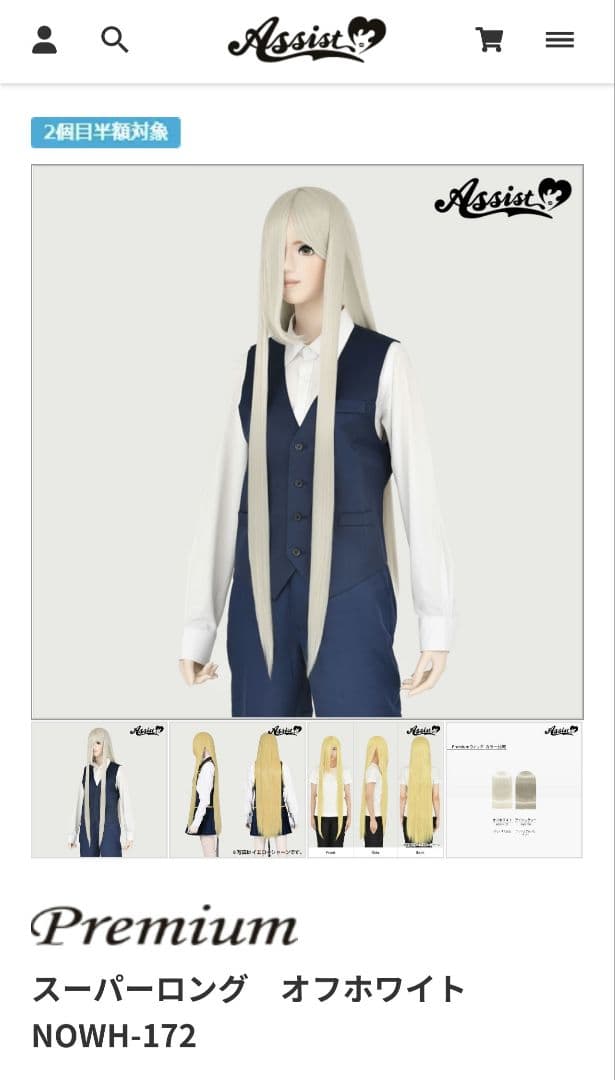The width and height of the screenshot is (615, 1080).
Task: Open the account profile icon
Action: [44, 40]
